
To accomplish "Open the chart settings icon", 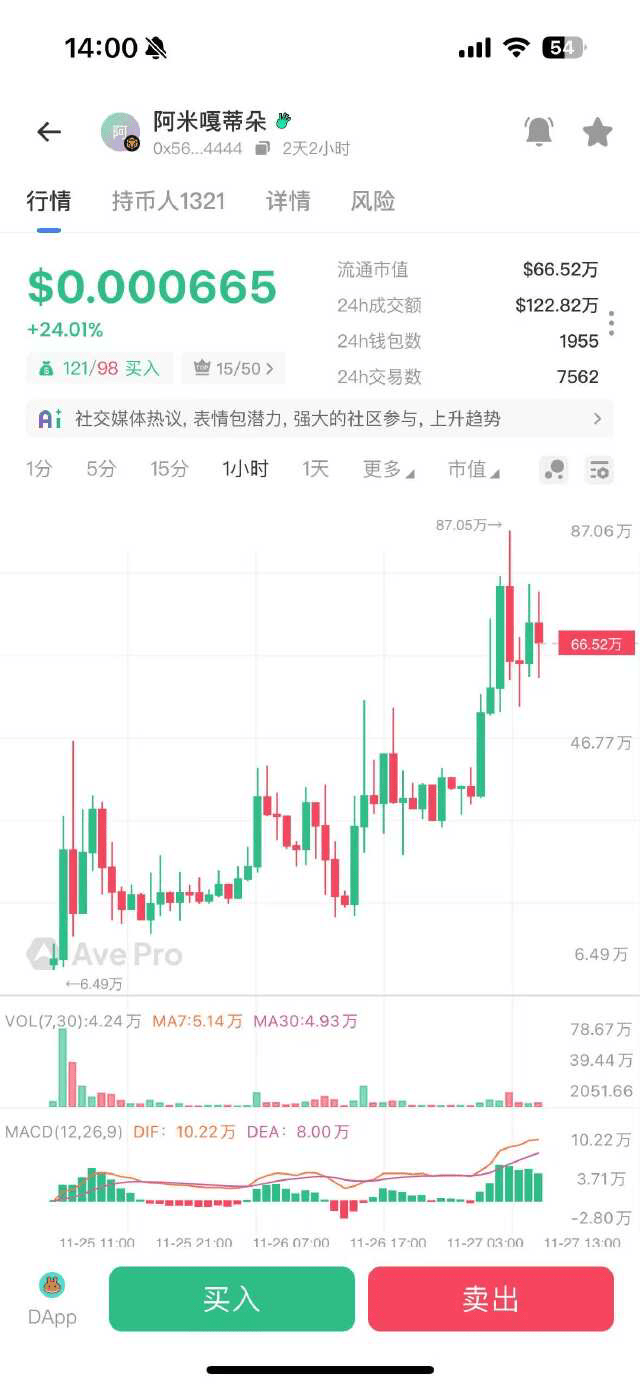I will pyautogui.click(x=600, y=470).
